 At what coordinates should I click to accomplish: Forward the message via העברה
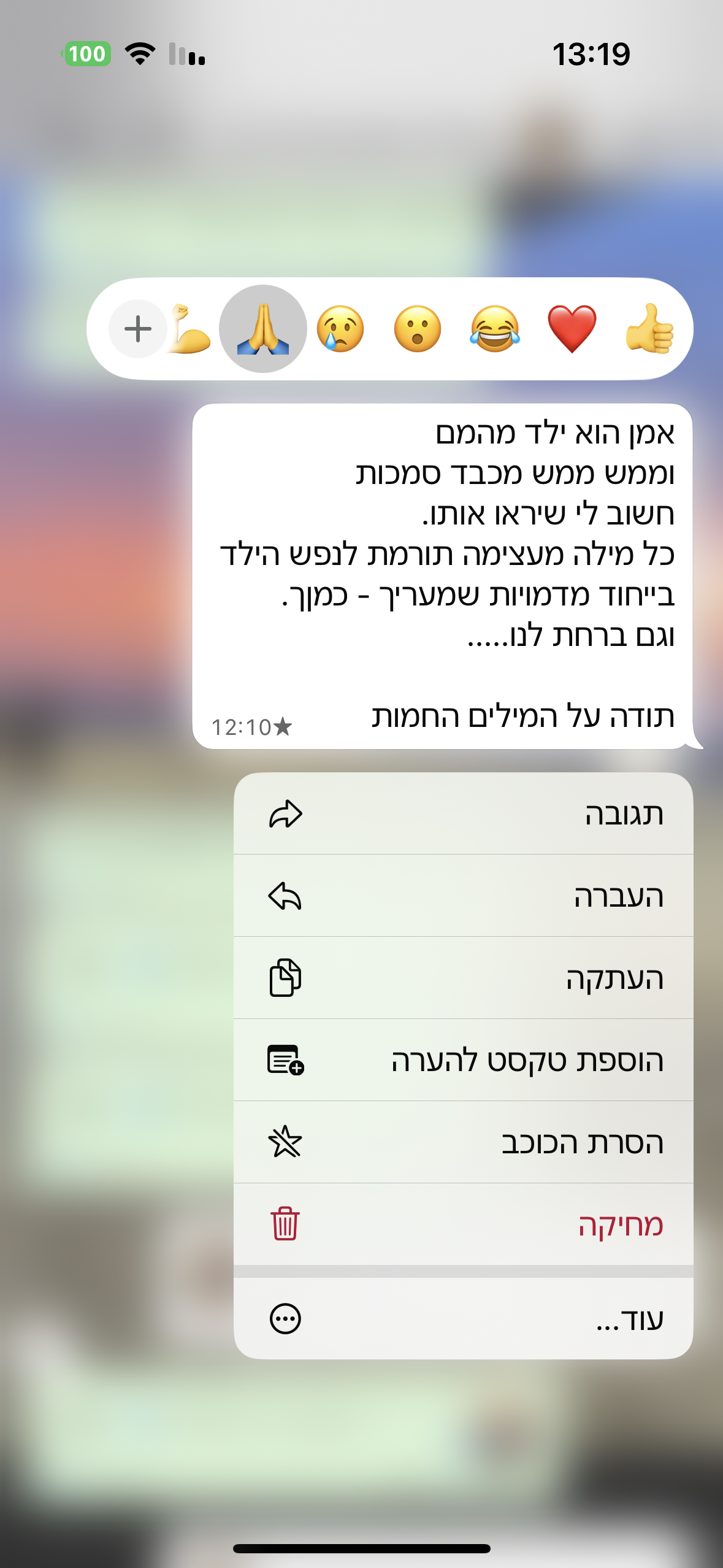pos(463,896)
